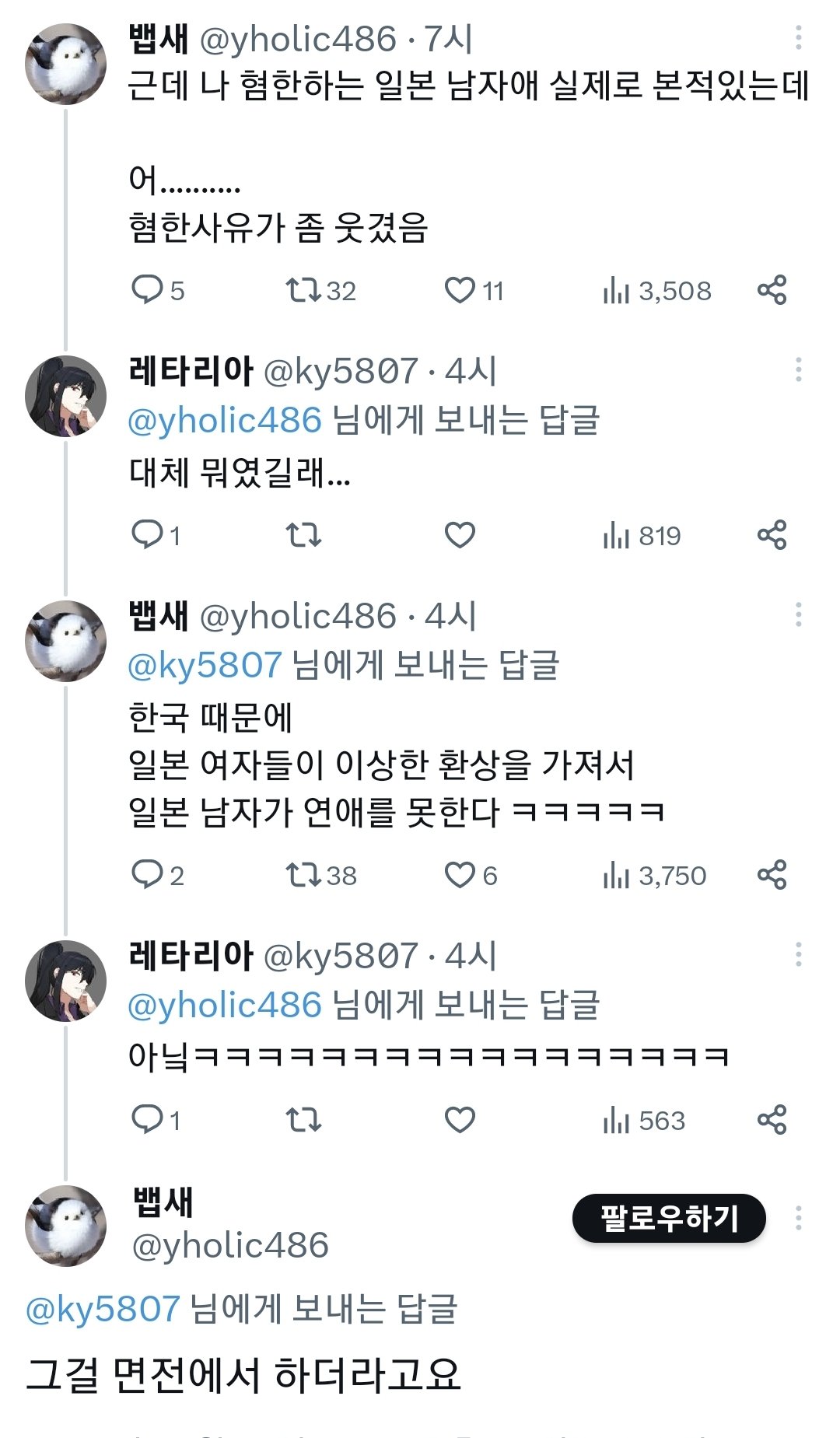Screen dimensions: 840x1438
Task: View analytics of the 563 views reply
Action: click(643, 1120)
